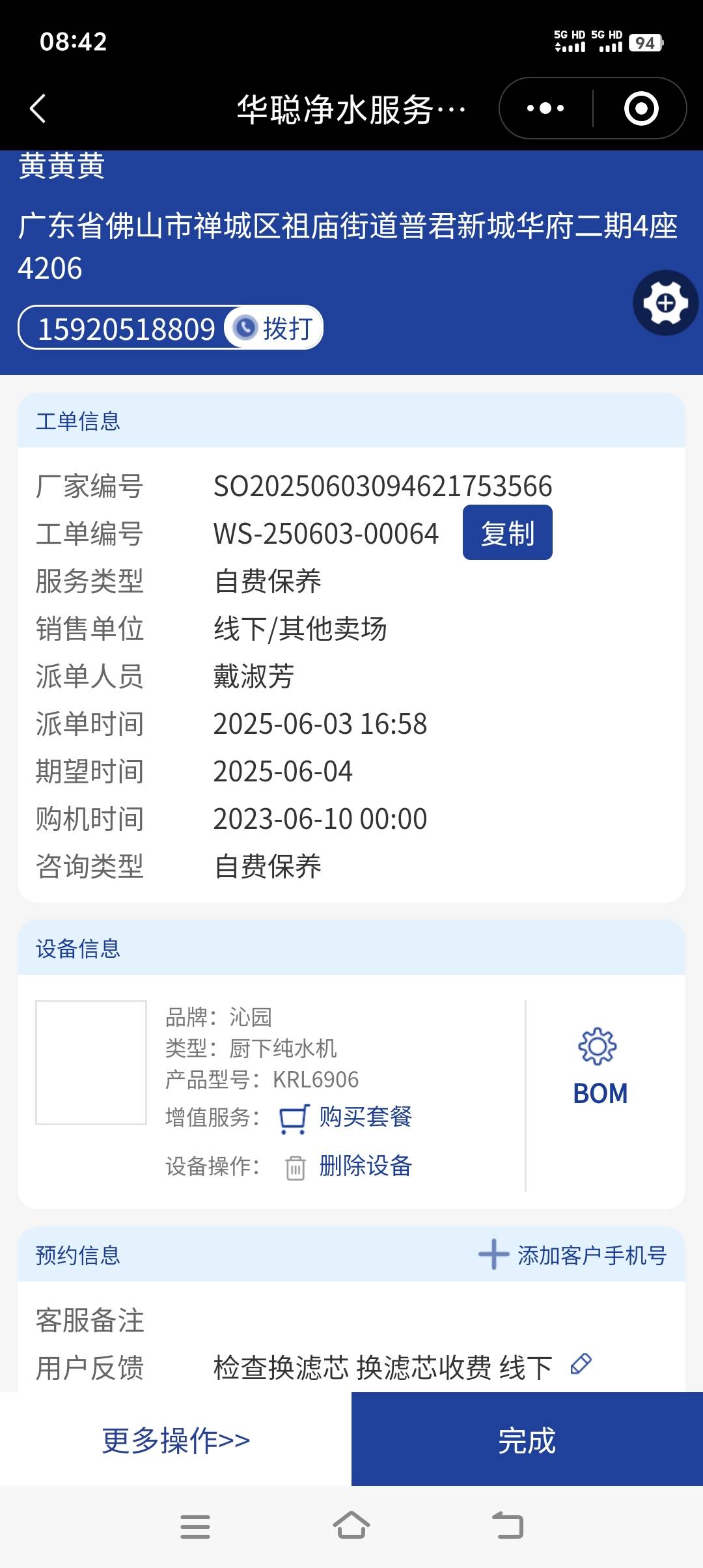The height and width of the screenshot is (1568, 703).
Task: Select 购买套餐 to buy a package
Action: click(365, 1117)
